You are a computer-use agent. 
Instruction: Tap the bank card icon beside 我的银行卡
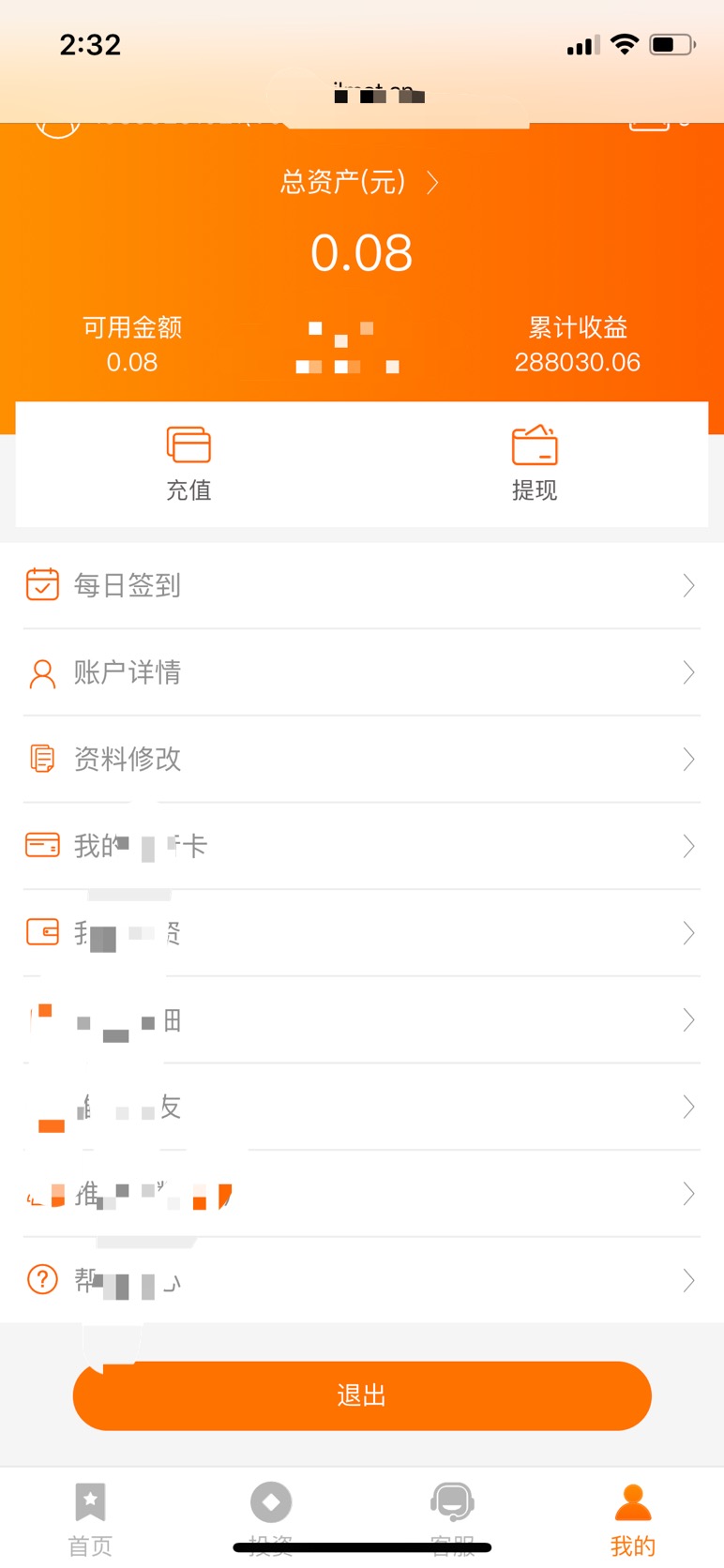(42, 844)
